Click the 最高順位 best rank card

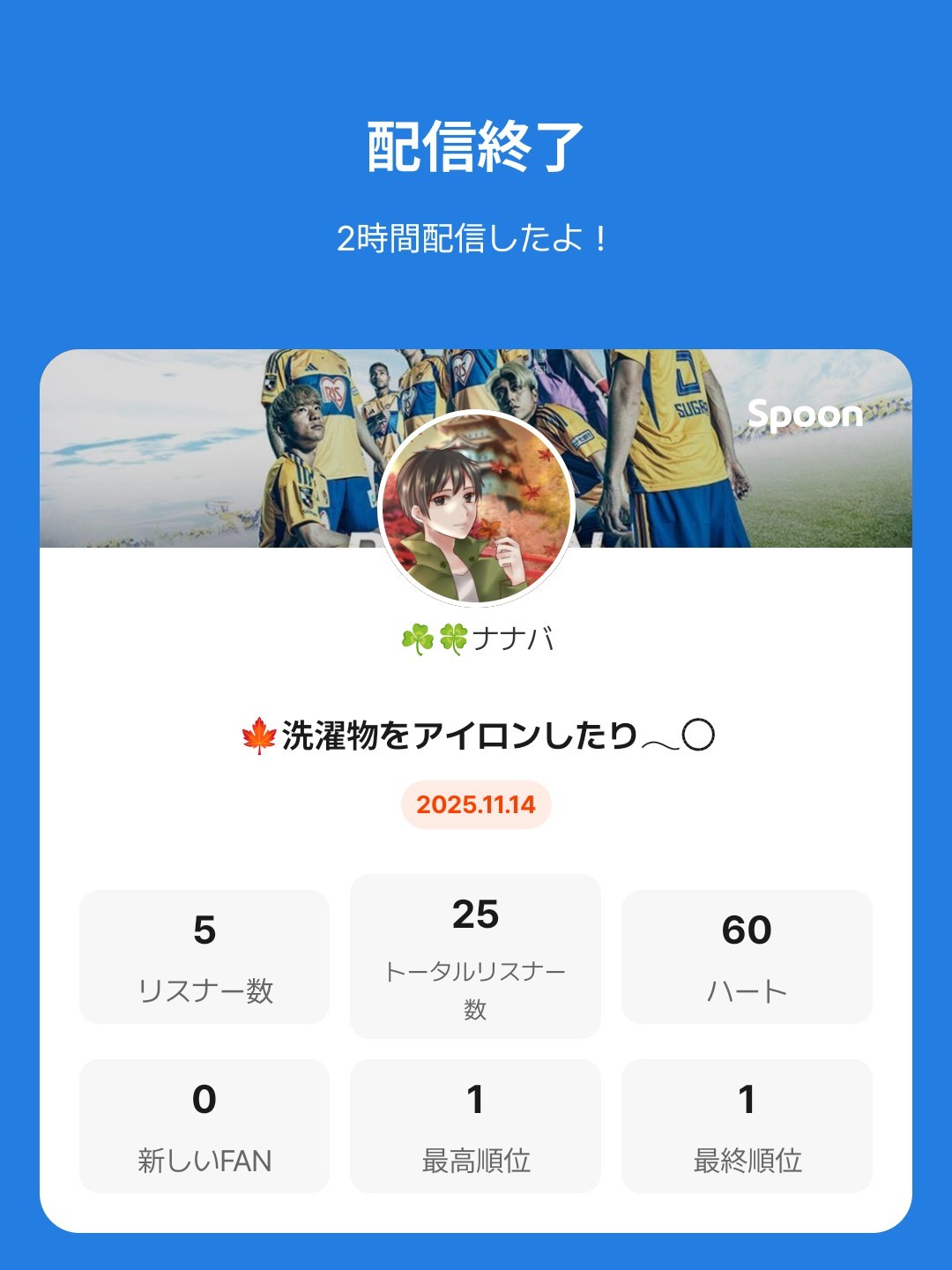coord(476,1126)
